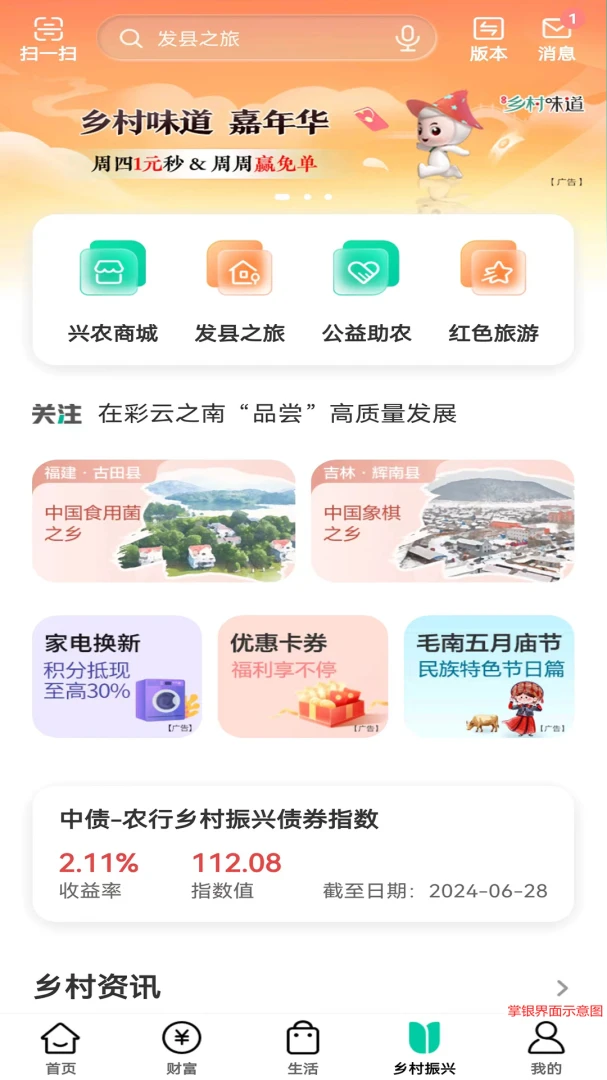Open 公益助农

pyautogui.click(x=366, y=290)
